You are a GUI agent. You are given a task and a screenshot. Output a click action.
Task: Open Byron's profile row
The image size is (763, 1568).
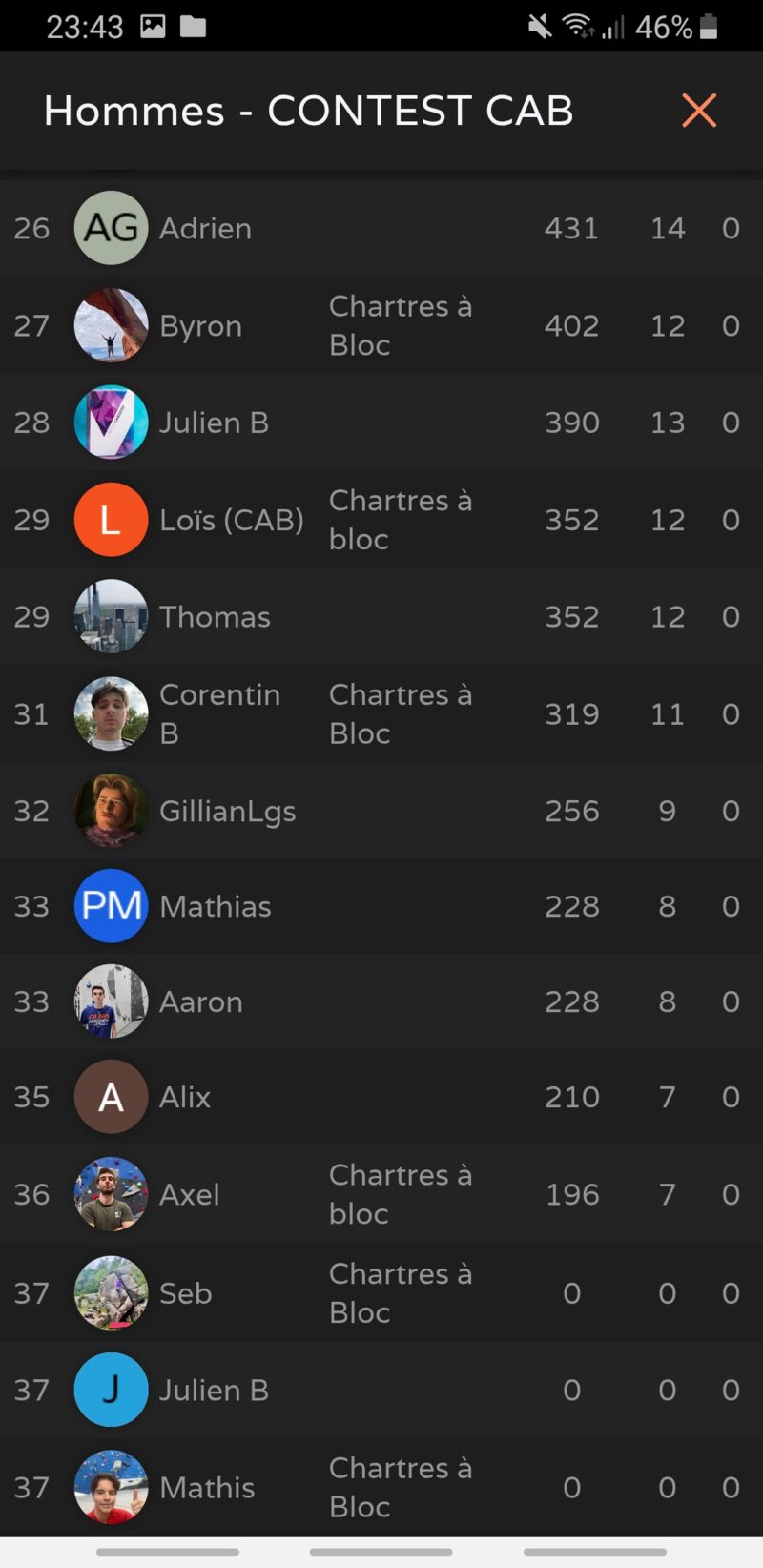[x=381, y=325]
